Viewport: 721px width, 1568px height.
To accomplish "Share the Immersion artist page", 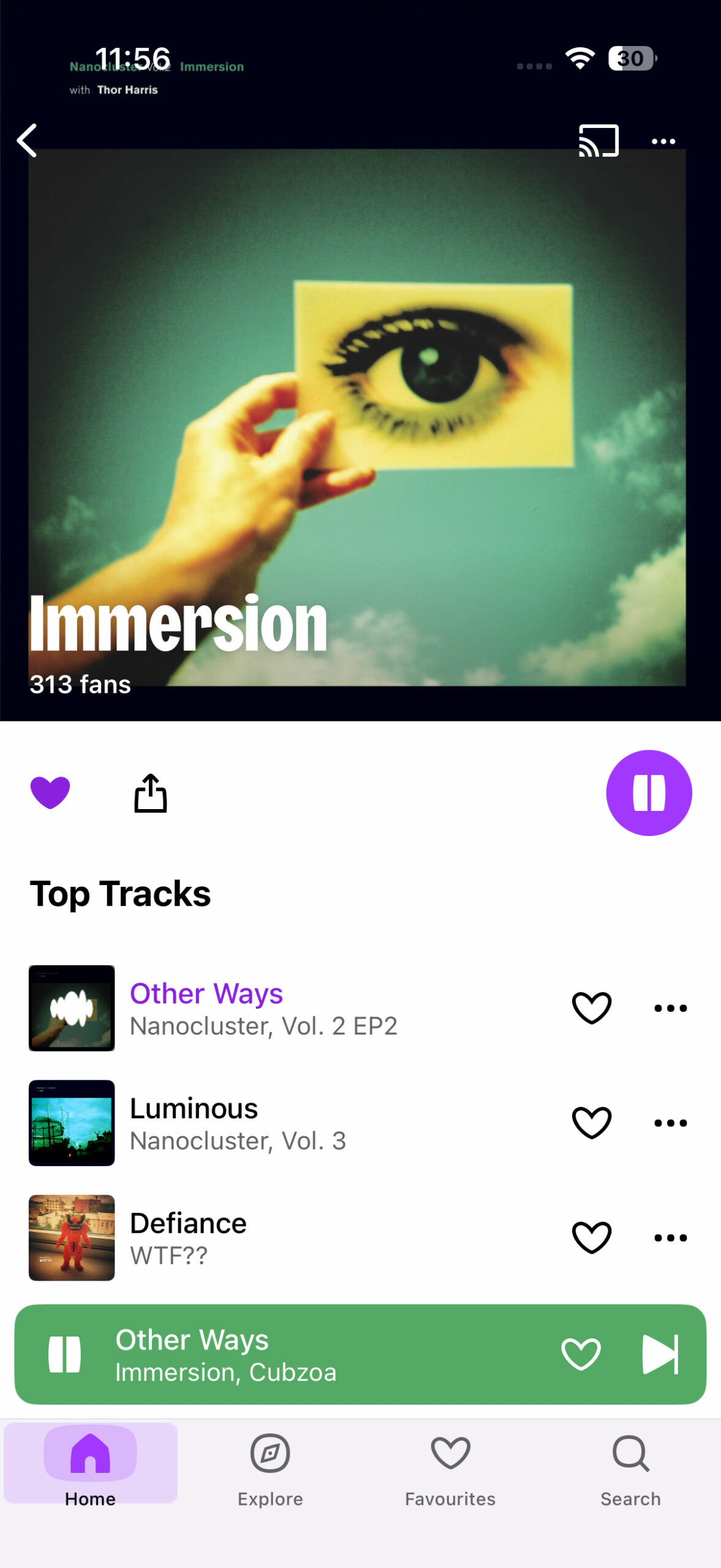I will pyautogui.click(x=150, y=793).
